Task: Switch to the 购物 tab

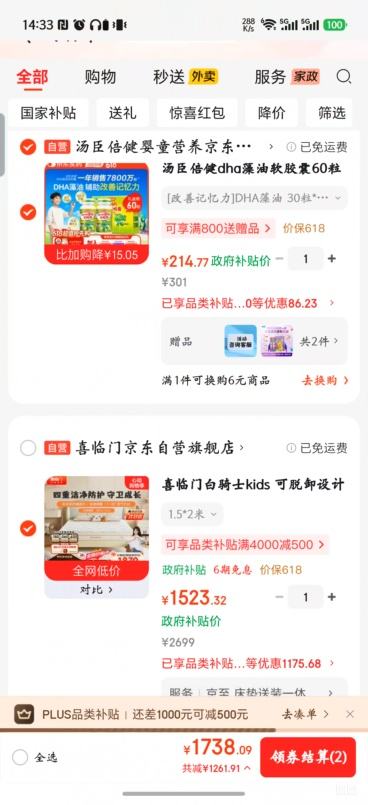Action: point(100,77)
